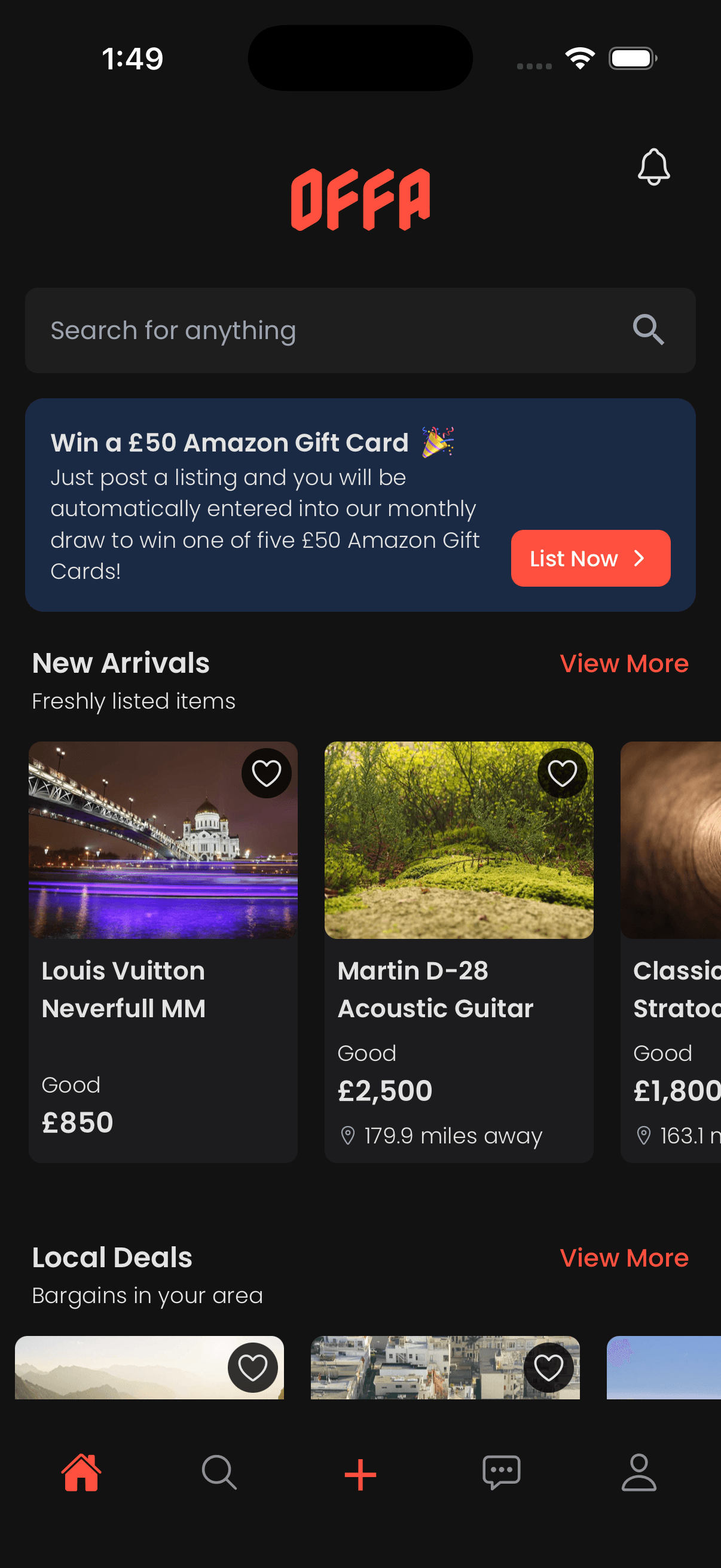Tap the magnifier icon in search bar

pyautogui.click(x=648, y=330)
